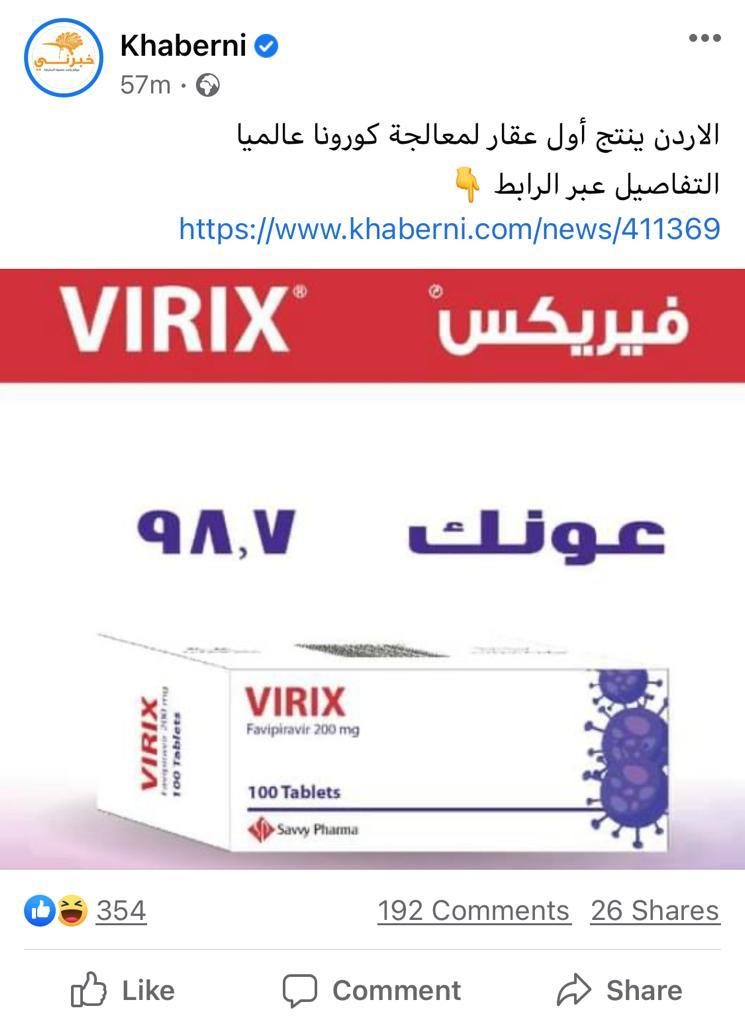Image resolution: width=745 pixels, height=1024 pixels.
Task: Share the Khaberni post
Action: click(620, 990)
